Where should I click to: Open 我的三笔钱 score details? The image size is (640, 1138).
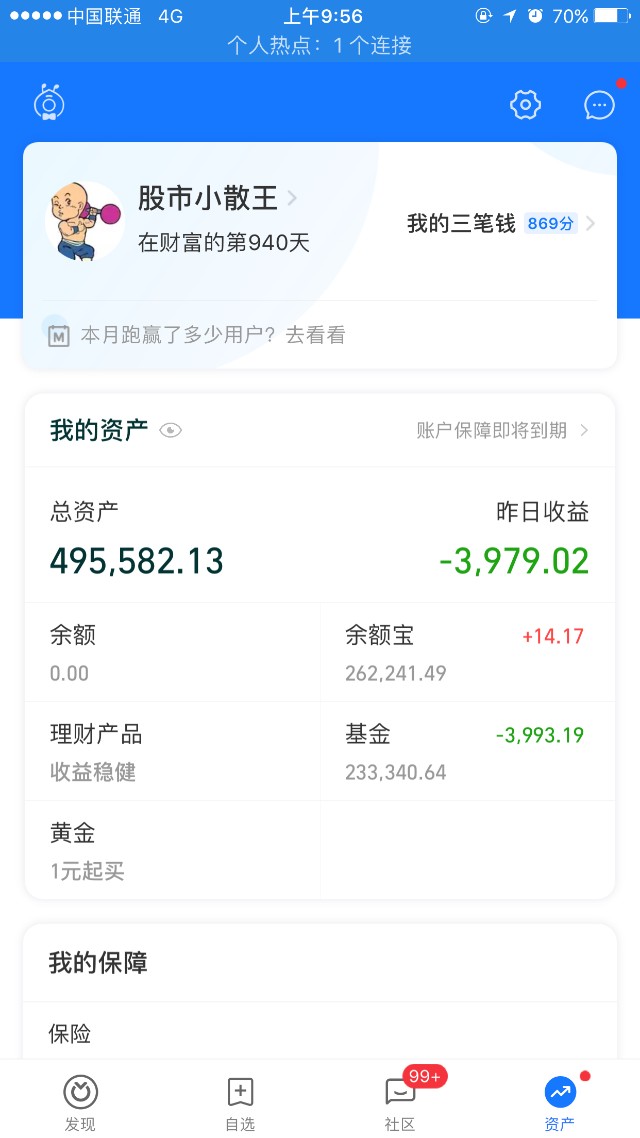pos(501,224)
